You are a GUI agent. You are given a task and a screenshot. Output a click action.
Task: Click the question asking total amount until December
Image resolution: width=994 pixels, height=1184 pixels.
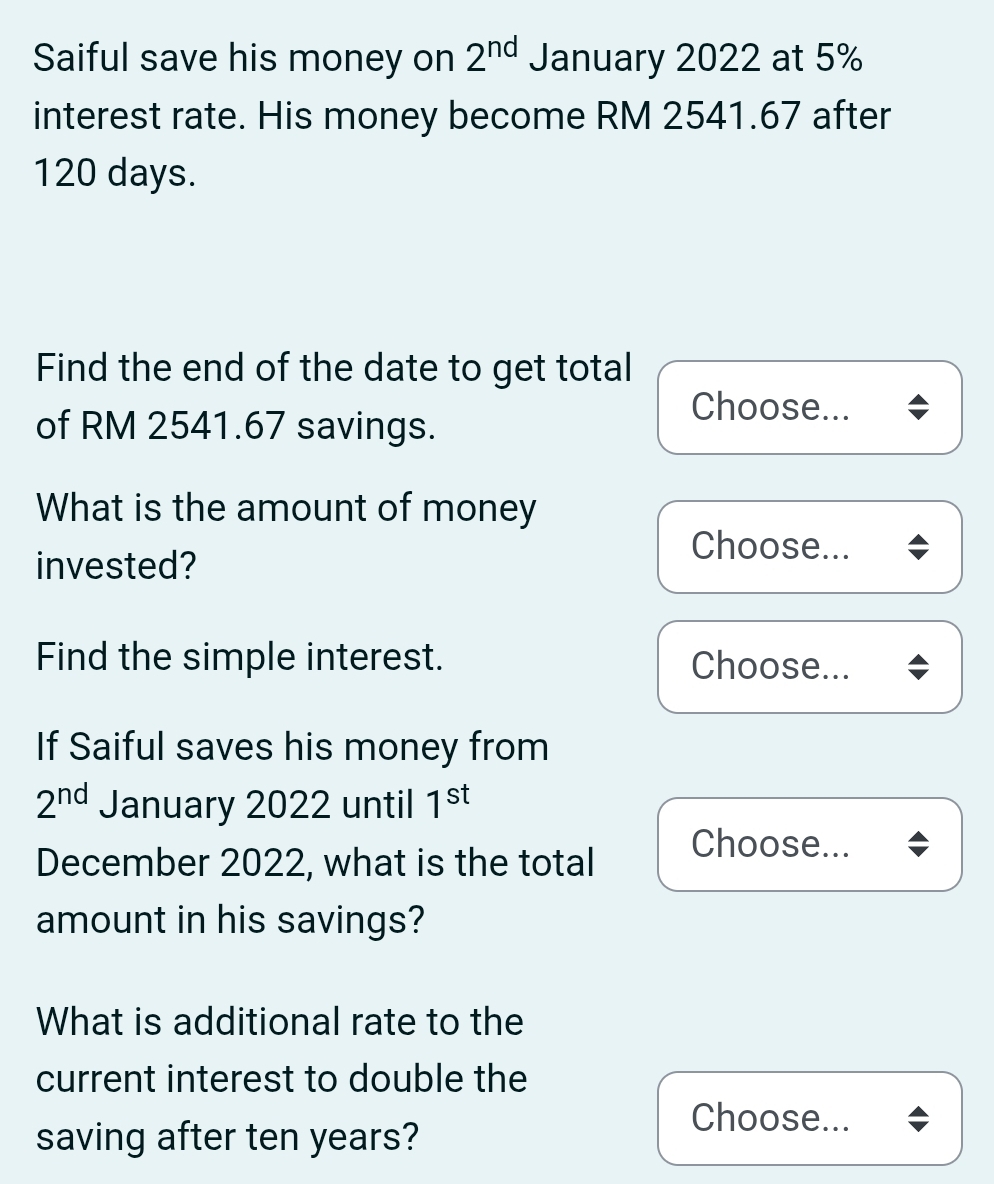click(x=314, y=833)
